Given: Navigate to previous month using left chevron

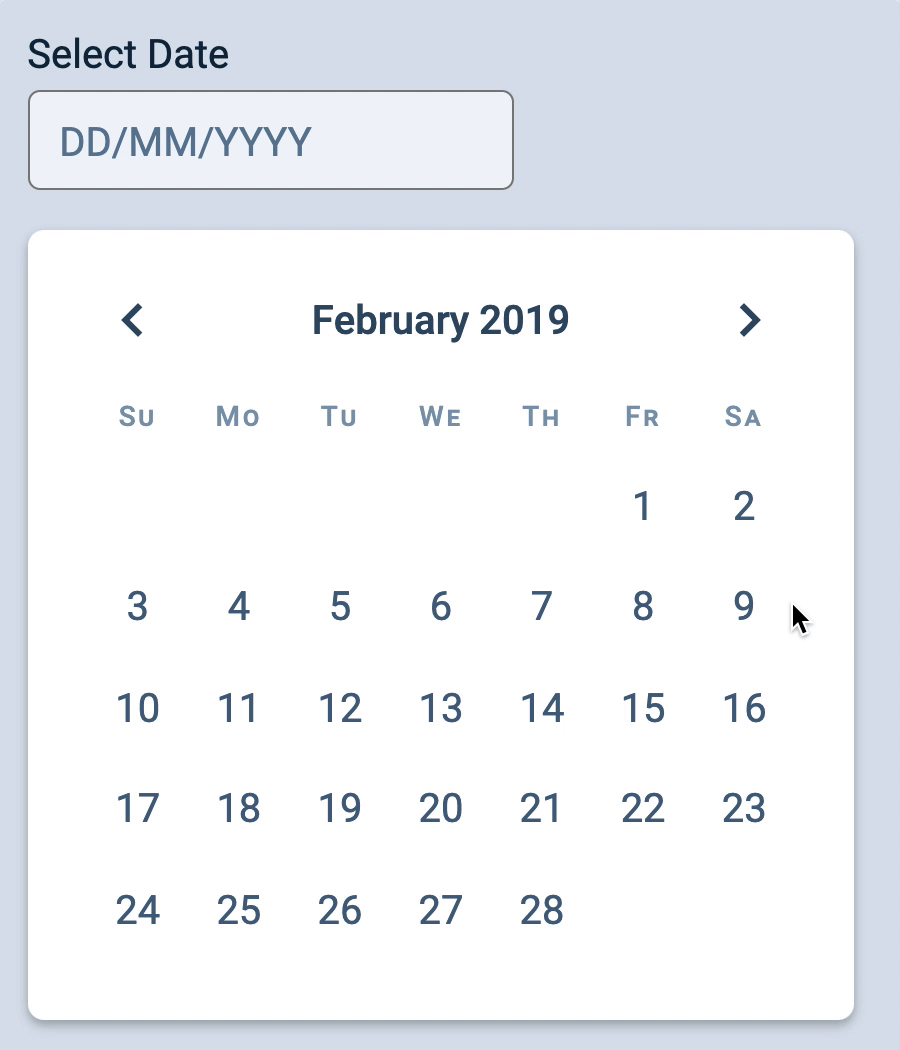Looking at the screenshot, I should click(133, 319).
